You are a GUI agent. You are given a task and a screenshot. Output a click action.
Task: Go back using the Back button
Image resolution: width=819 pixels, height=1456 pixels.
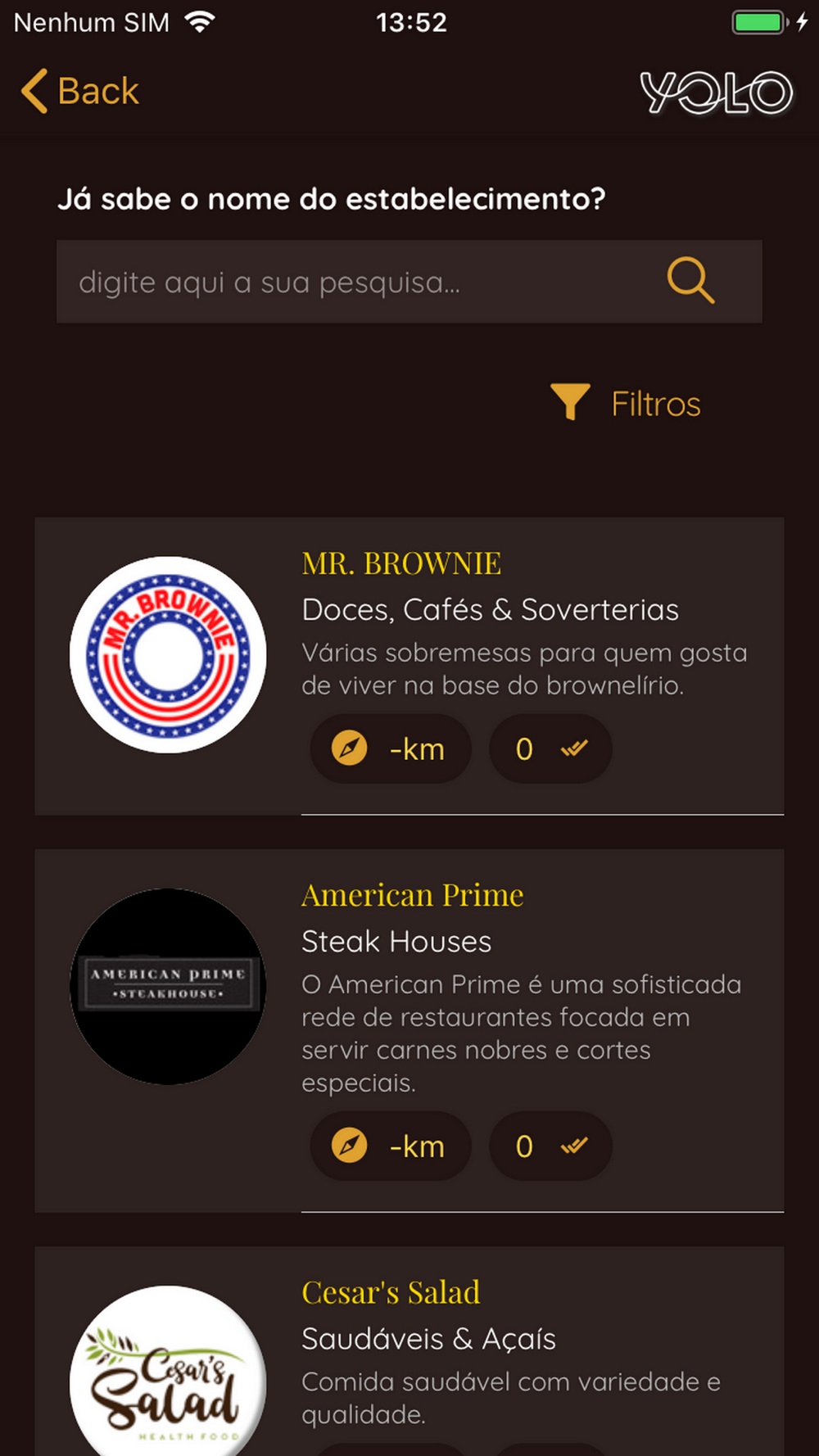point(80,91)
